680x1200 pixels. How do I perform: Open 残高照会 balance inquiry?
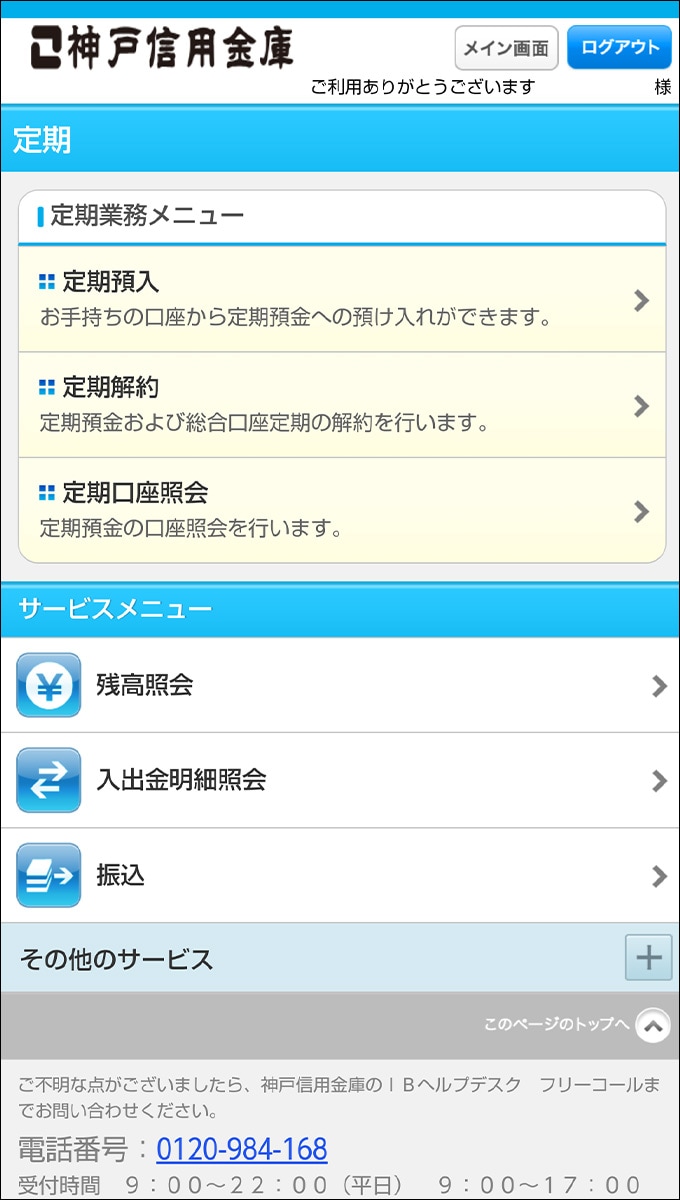click(340, 685)
